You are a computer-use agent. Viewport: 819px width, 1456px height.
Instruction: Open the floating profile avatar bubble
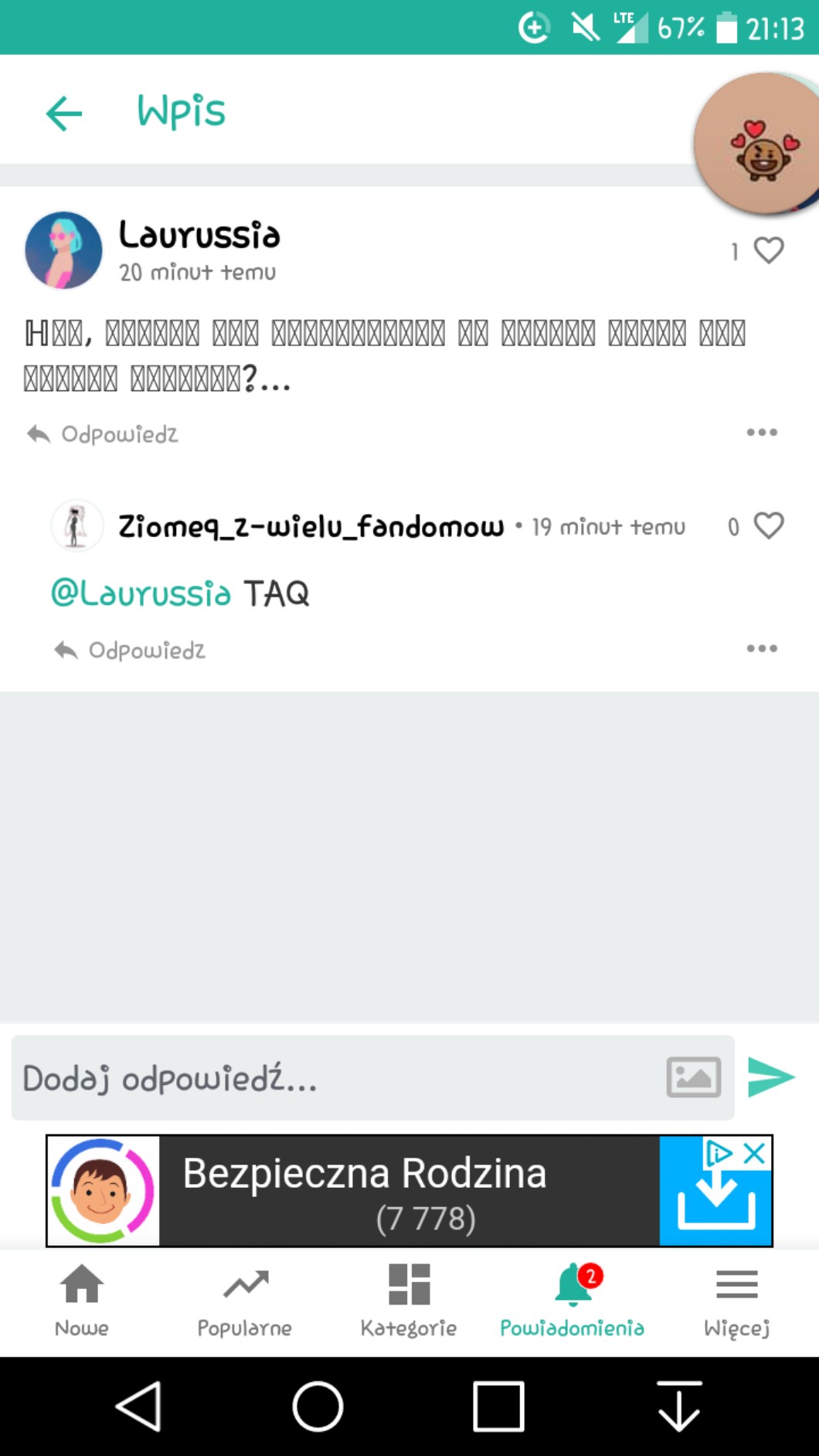757,145
